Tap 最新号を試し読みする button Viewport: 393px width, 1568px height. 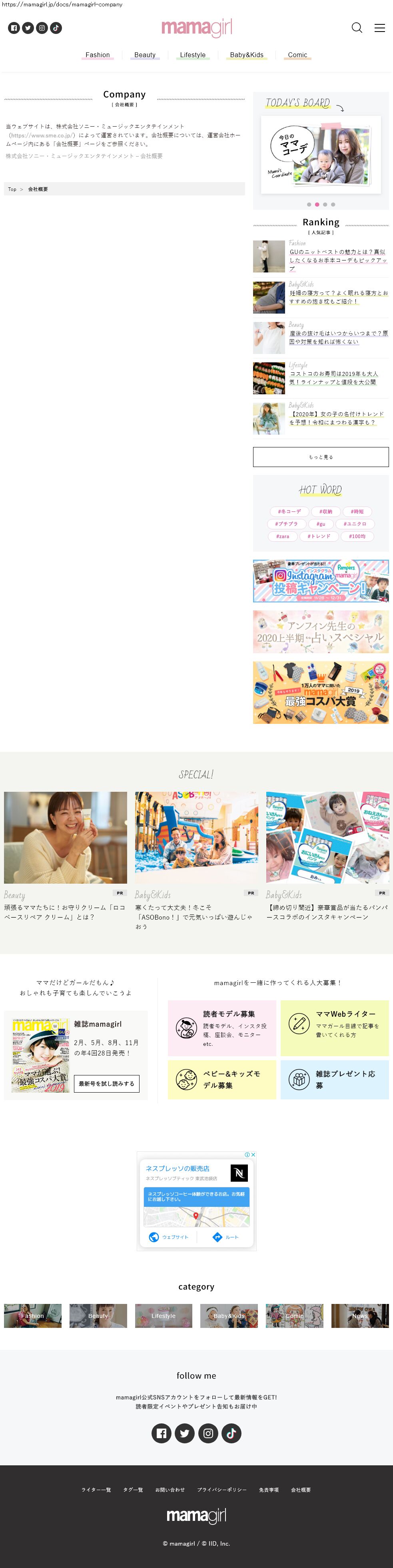point(107,1083)
